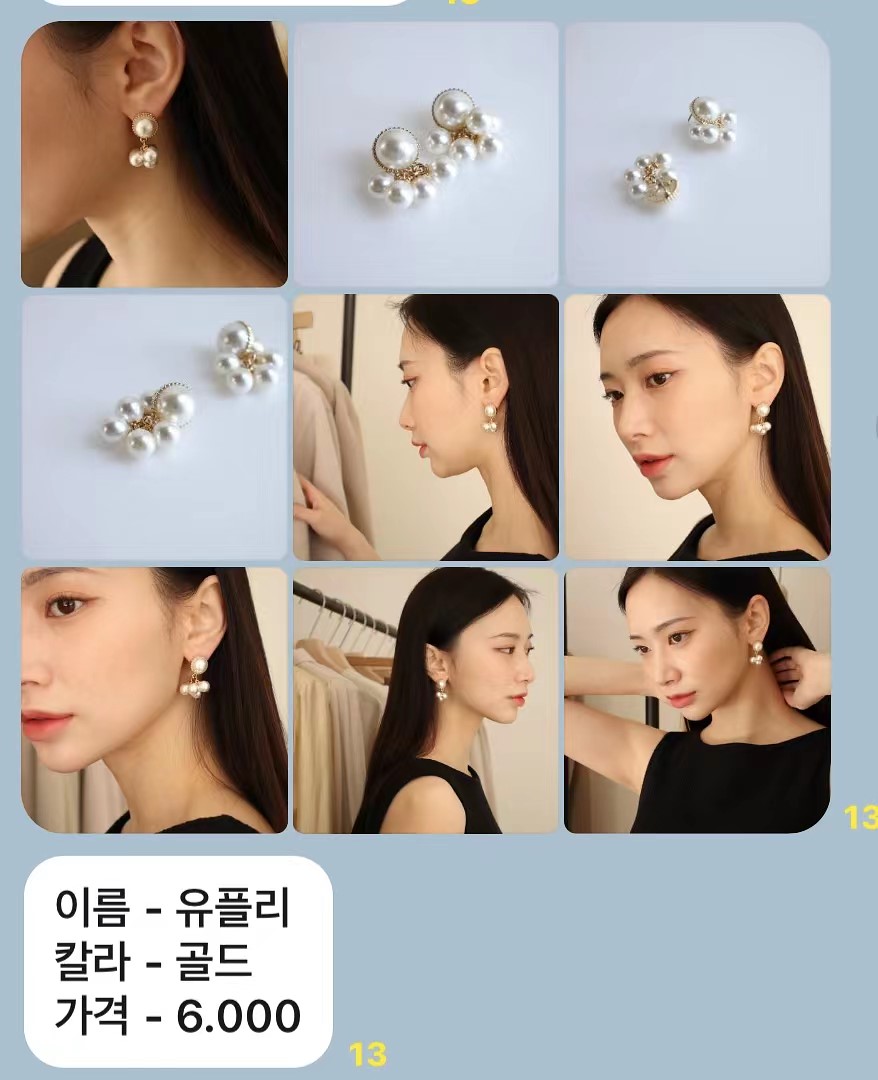Open the side-profile photo of woman touching clothes
This screenshot has height=1080, width=878.
coord(425,427)
